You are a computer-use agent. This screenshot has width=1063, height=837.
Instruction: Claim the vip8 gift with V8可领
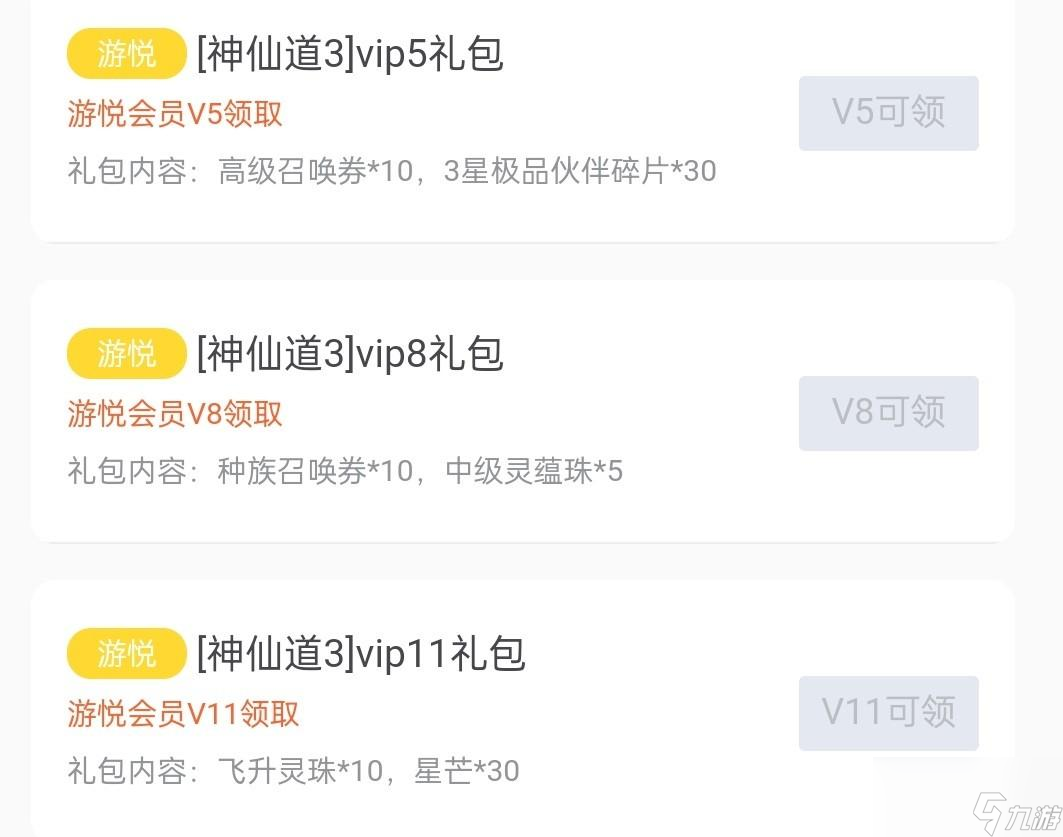coord(888,413)
